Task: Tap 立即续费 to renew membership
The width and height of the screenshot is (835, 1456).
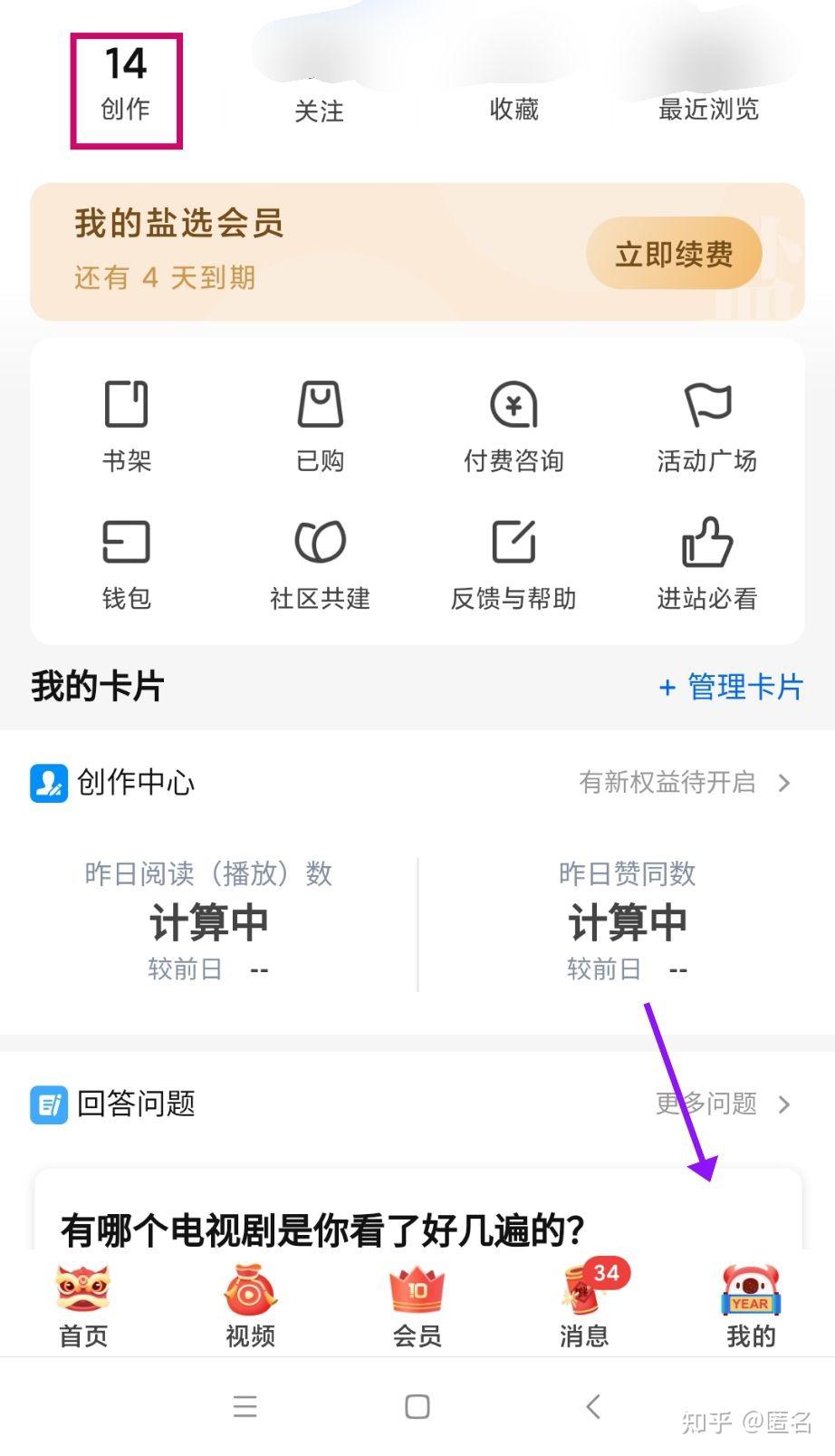Action: (x=674, y=254)
